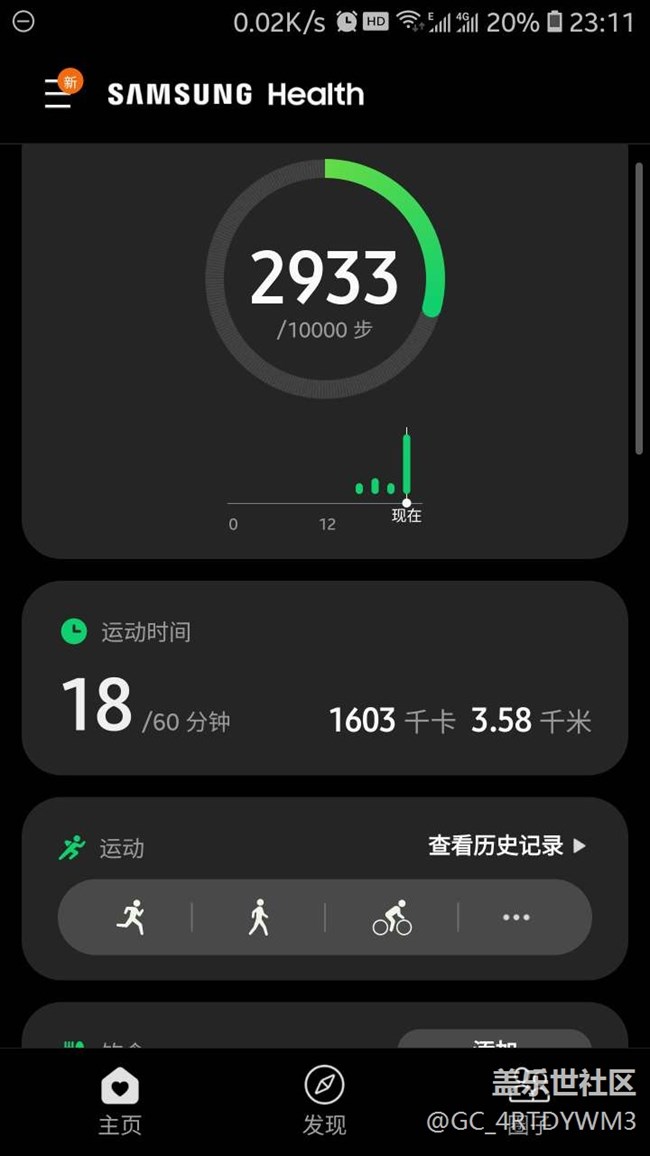This screenshot has height=1156, width=650.
Task: Switch to the 发现 tab
Action: point(324,1100)
